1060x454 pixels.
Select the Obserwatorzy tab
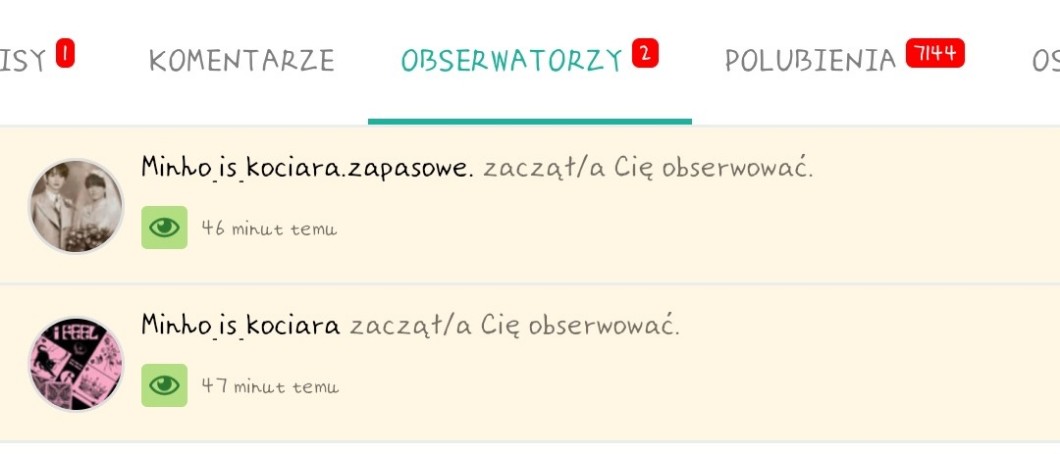click(512, 60)
